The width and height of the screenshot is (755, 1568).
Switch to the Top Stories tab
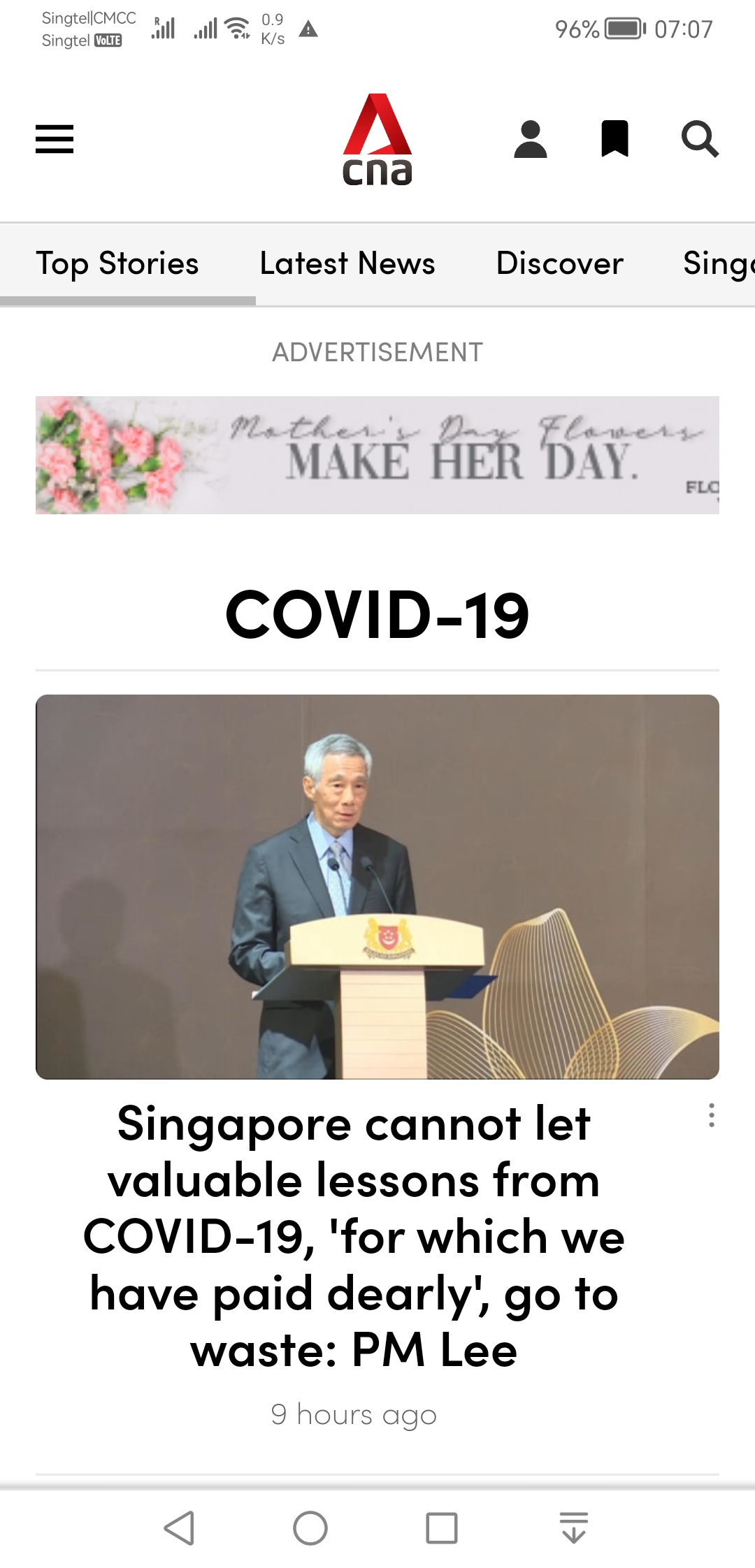coord(117,264)
